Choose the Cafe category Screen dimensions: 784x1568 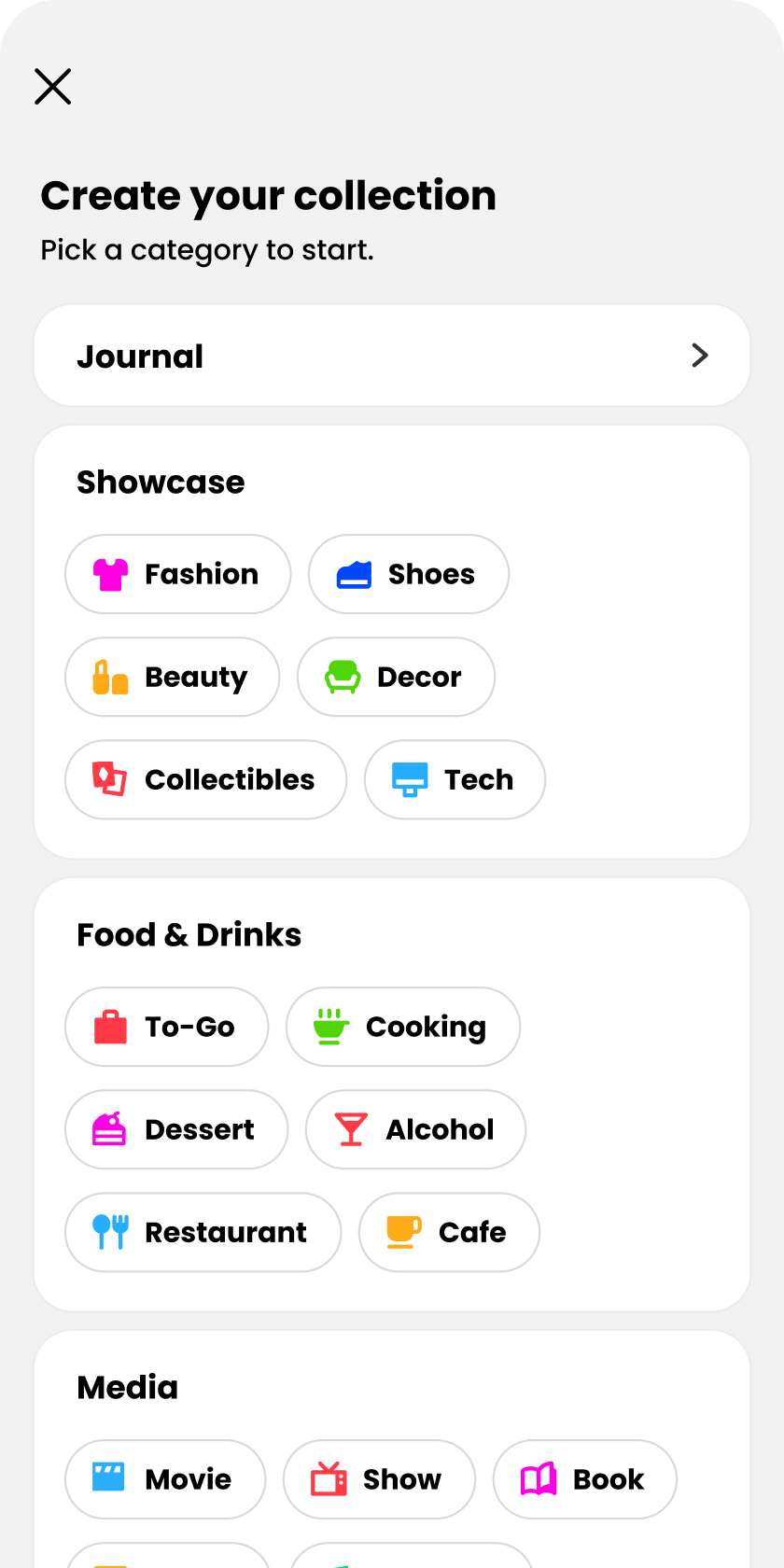(449, 1232)
